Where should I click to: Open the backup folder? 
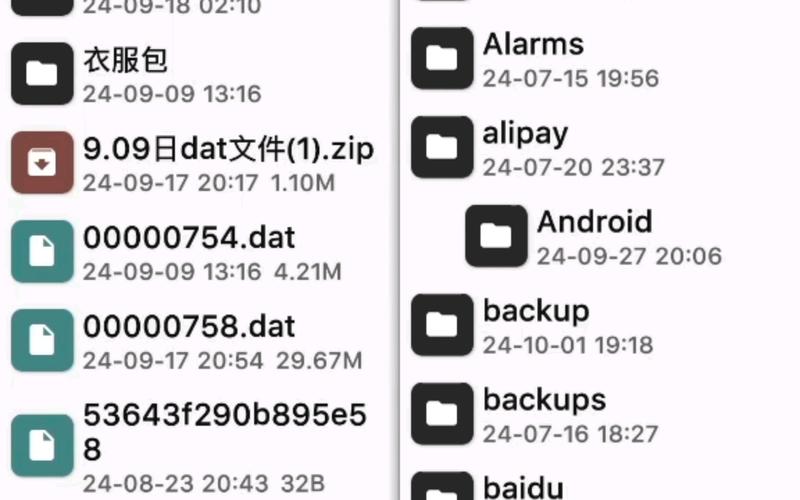pyautogui.click(x=535, y=310)
